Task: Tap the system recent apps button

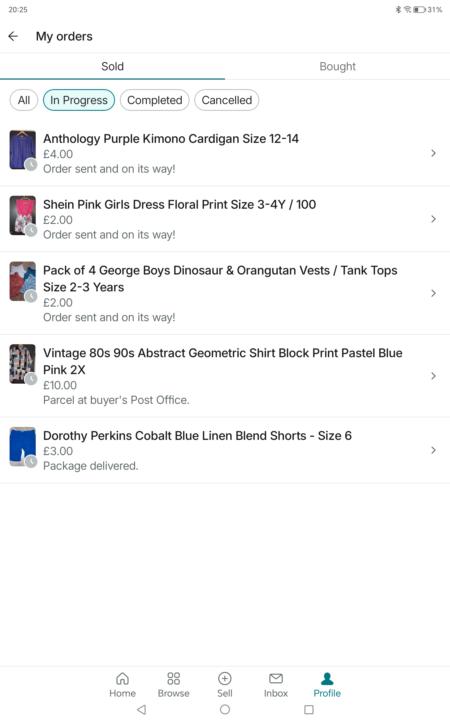Action: pos(309,709)
